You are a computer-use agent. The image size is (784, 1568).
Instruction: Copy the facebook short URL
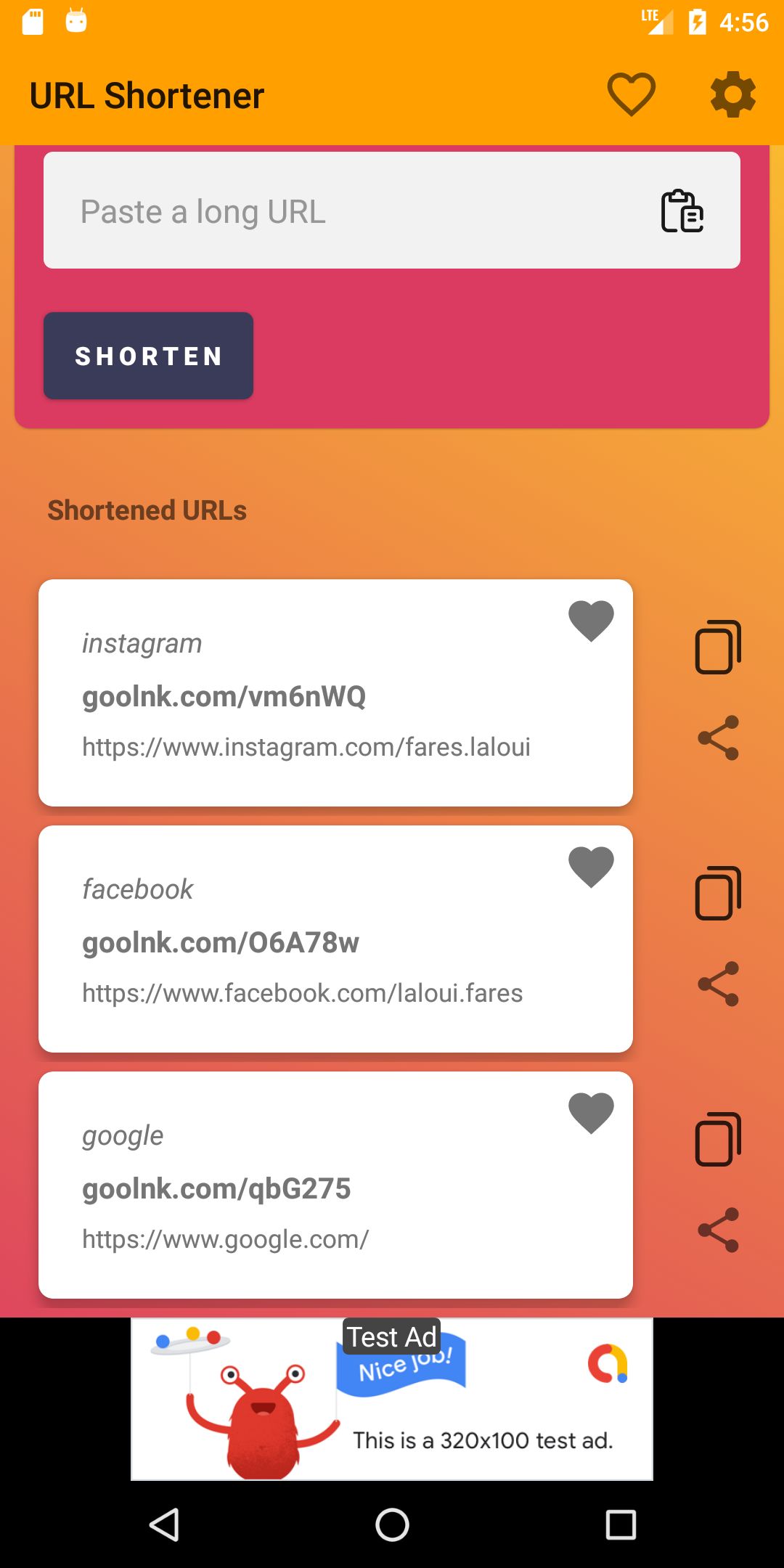point(718,893)
